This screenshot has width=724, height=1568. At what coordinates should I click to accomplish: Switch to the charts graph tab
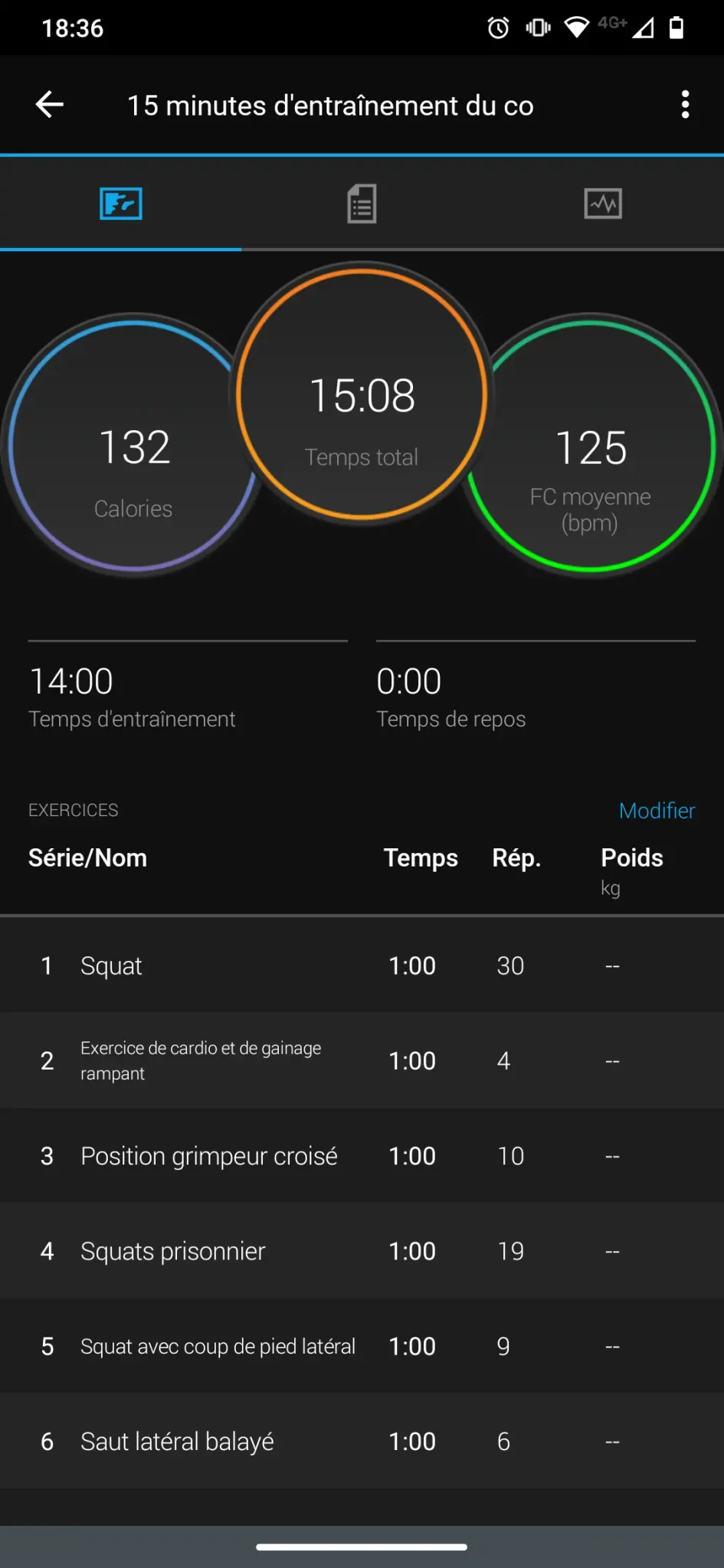point(603,204)
